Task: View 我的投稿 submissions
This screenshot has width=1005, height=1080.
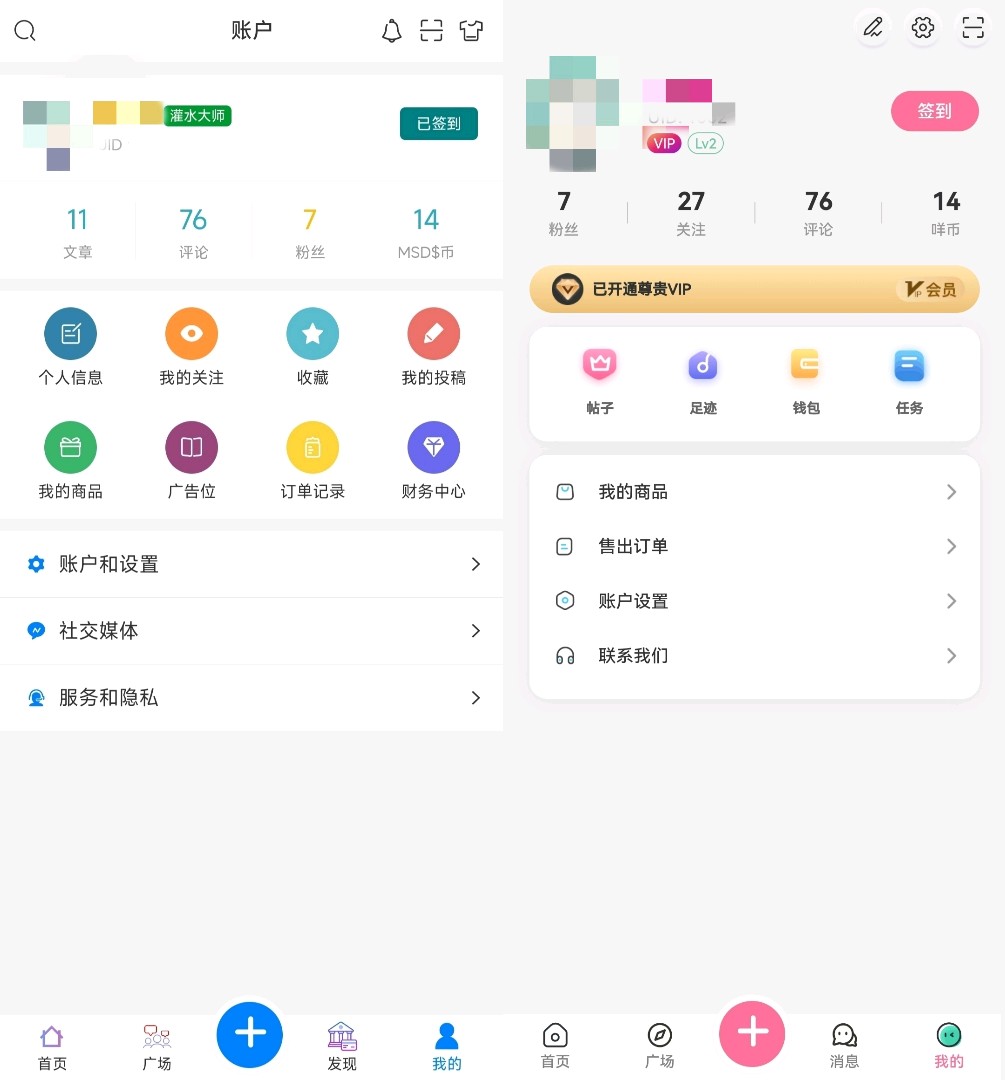Action: click(433, 346)
